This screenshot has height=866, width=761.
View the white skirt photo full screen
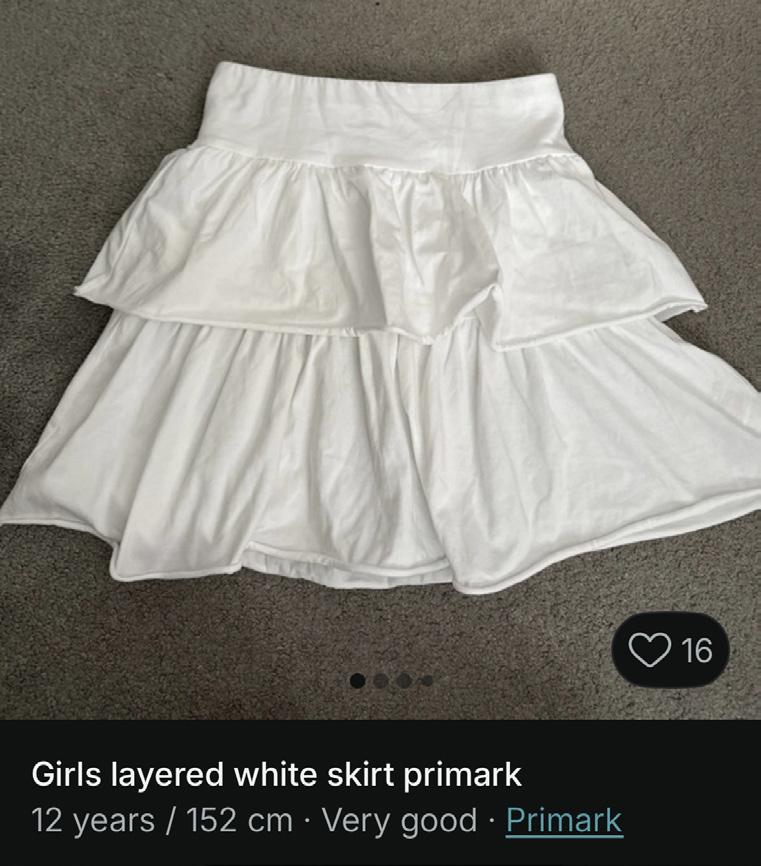380,330
